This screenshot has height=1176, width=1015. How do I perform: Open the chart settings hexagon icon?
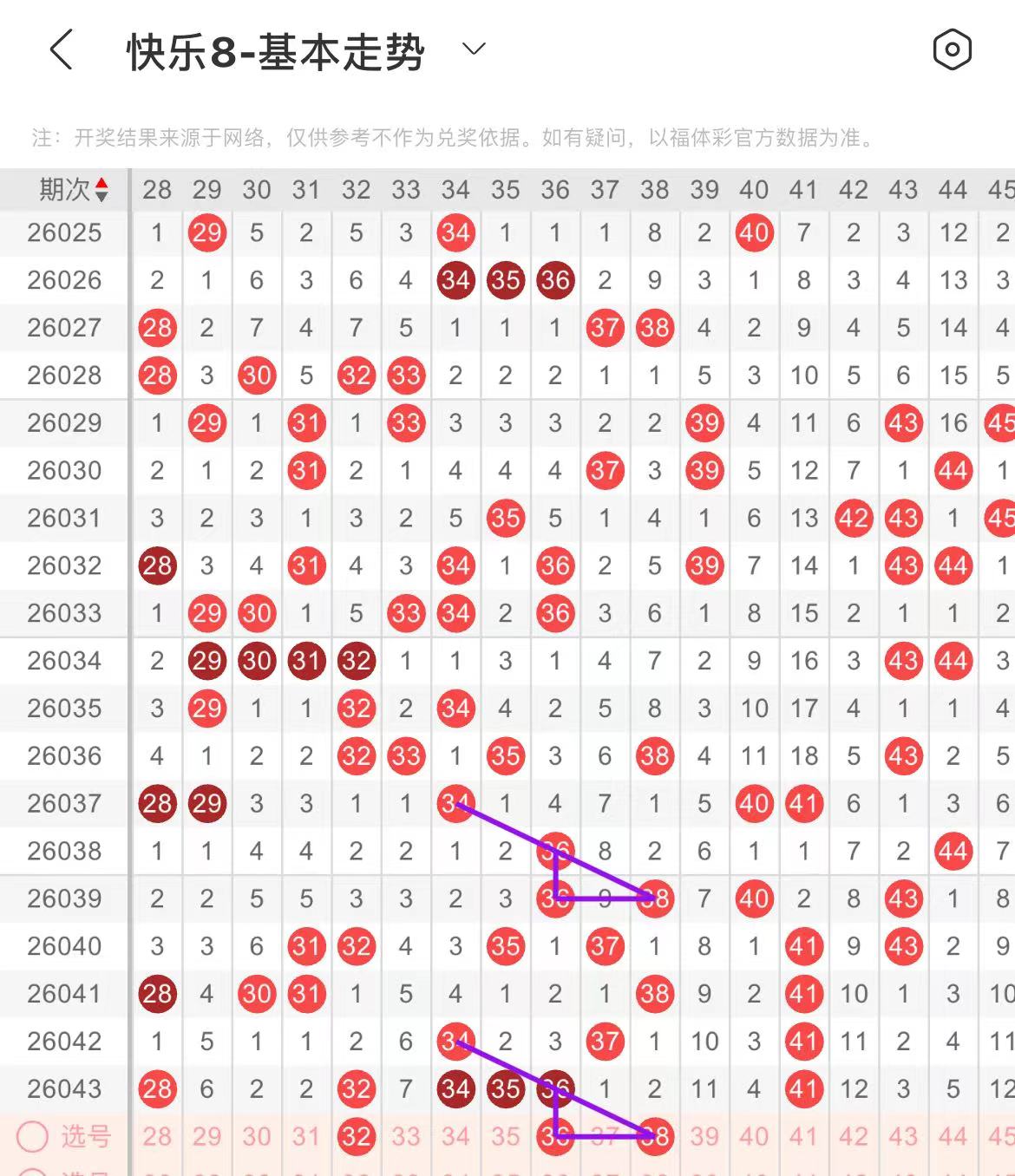952,49
